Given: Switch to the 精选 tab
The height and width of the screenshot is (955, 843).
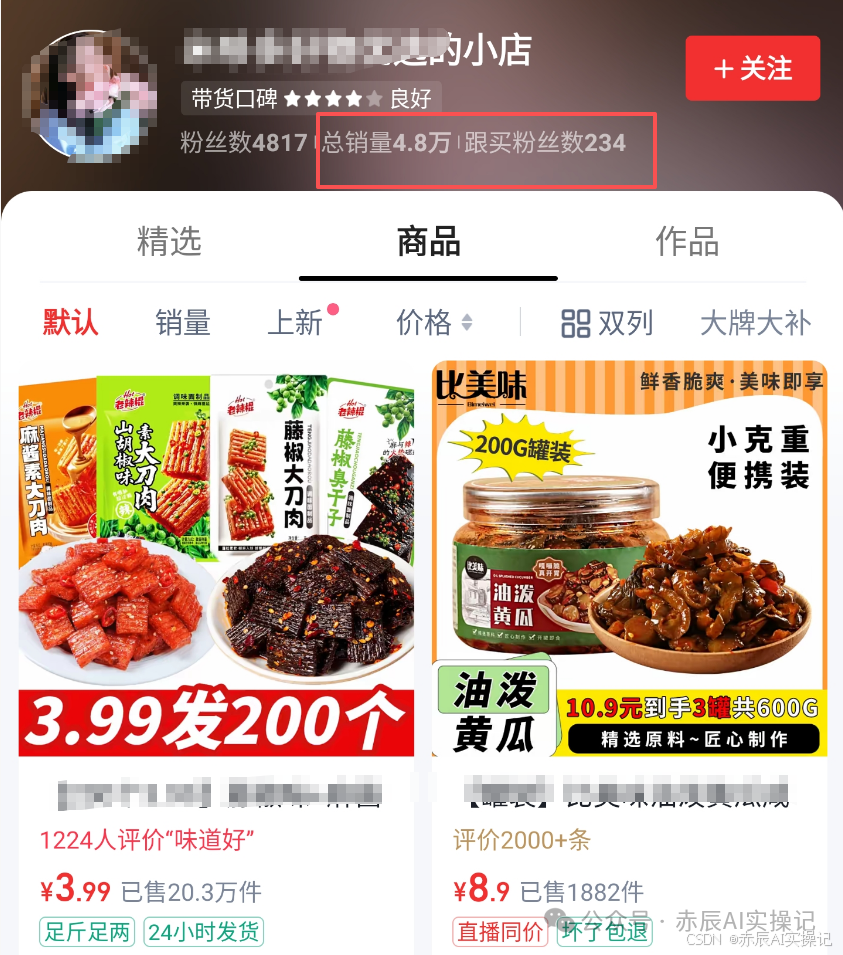Looking at the screenshot, I should point(170,242).
